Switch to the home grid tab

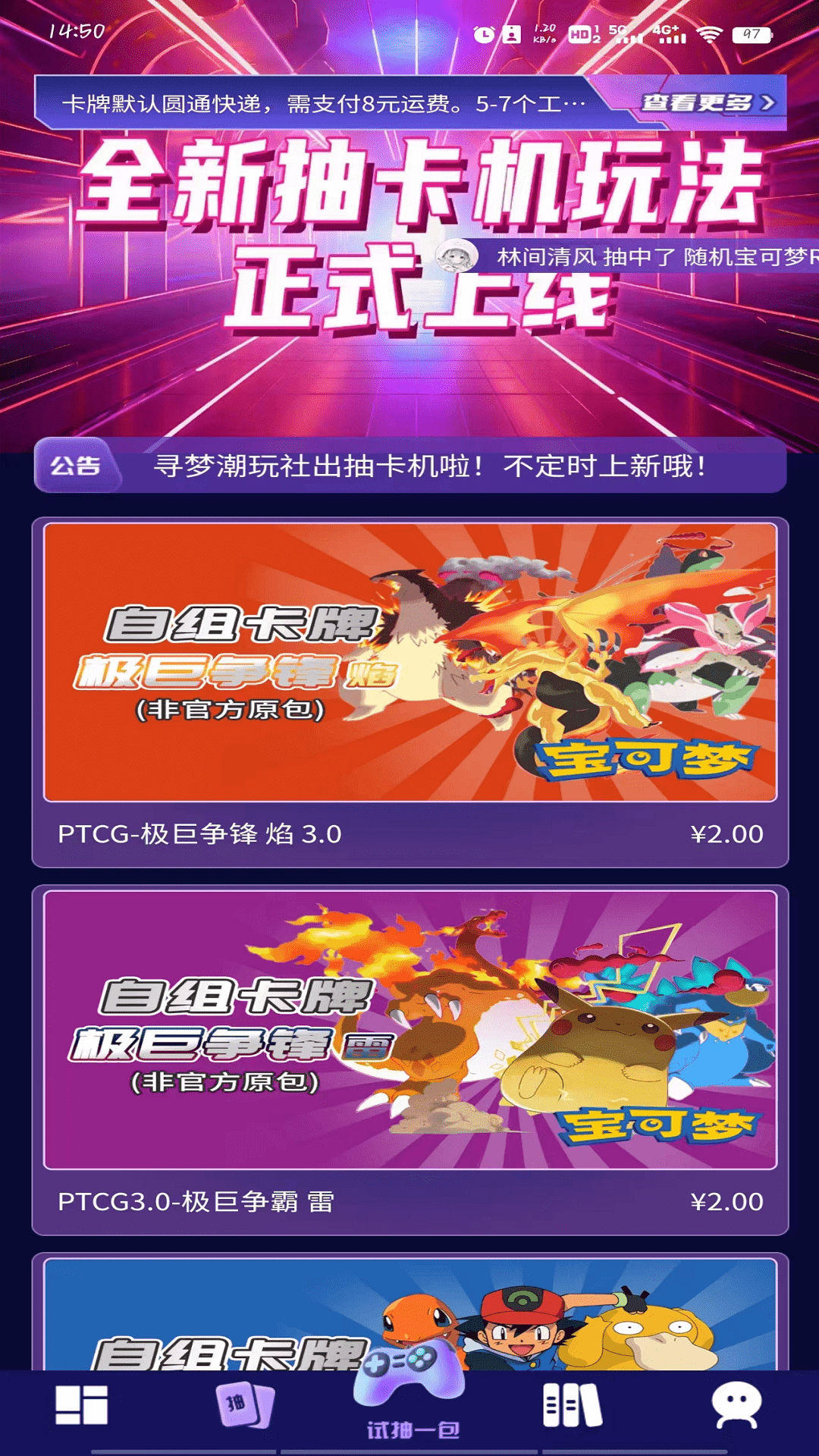click(x=82, y=1405)
